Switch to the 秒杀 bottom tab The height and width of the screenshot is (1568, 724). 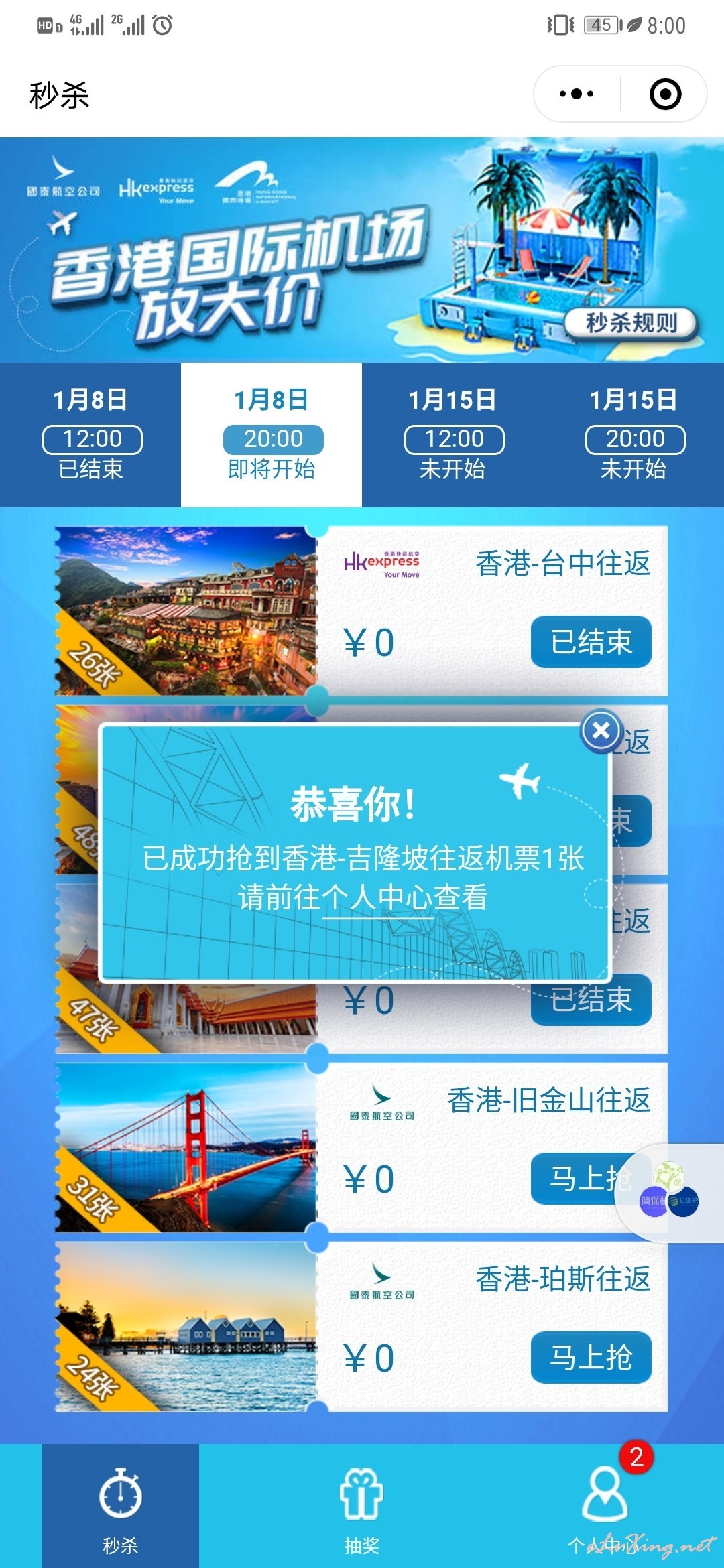click(121, 1506)
